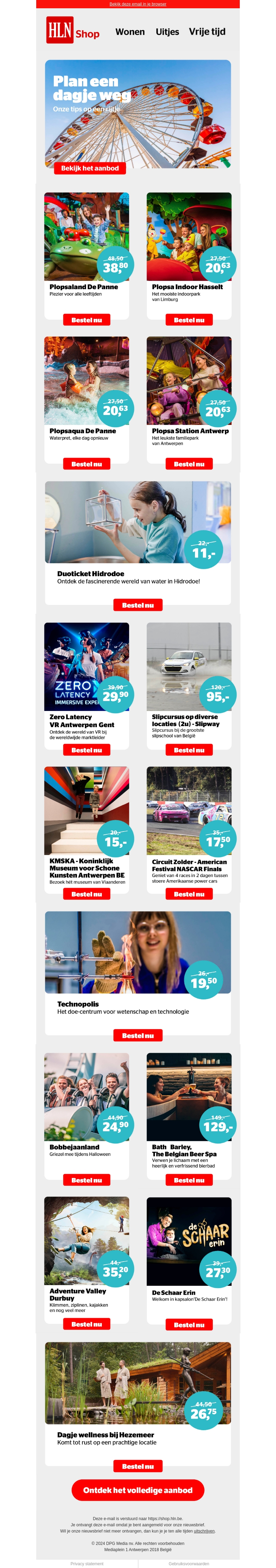Order The Belgian Beer Spa via Bestel nu
This screenshot has height=1568, width=276.
click(x=189, y=1180)
